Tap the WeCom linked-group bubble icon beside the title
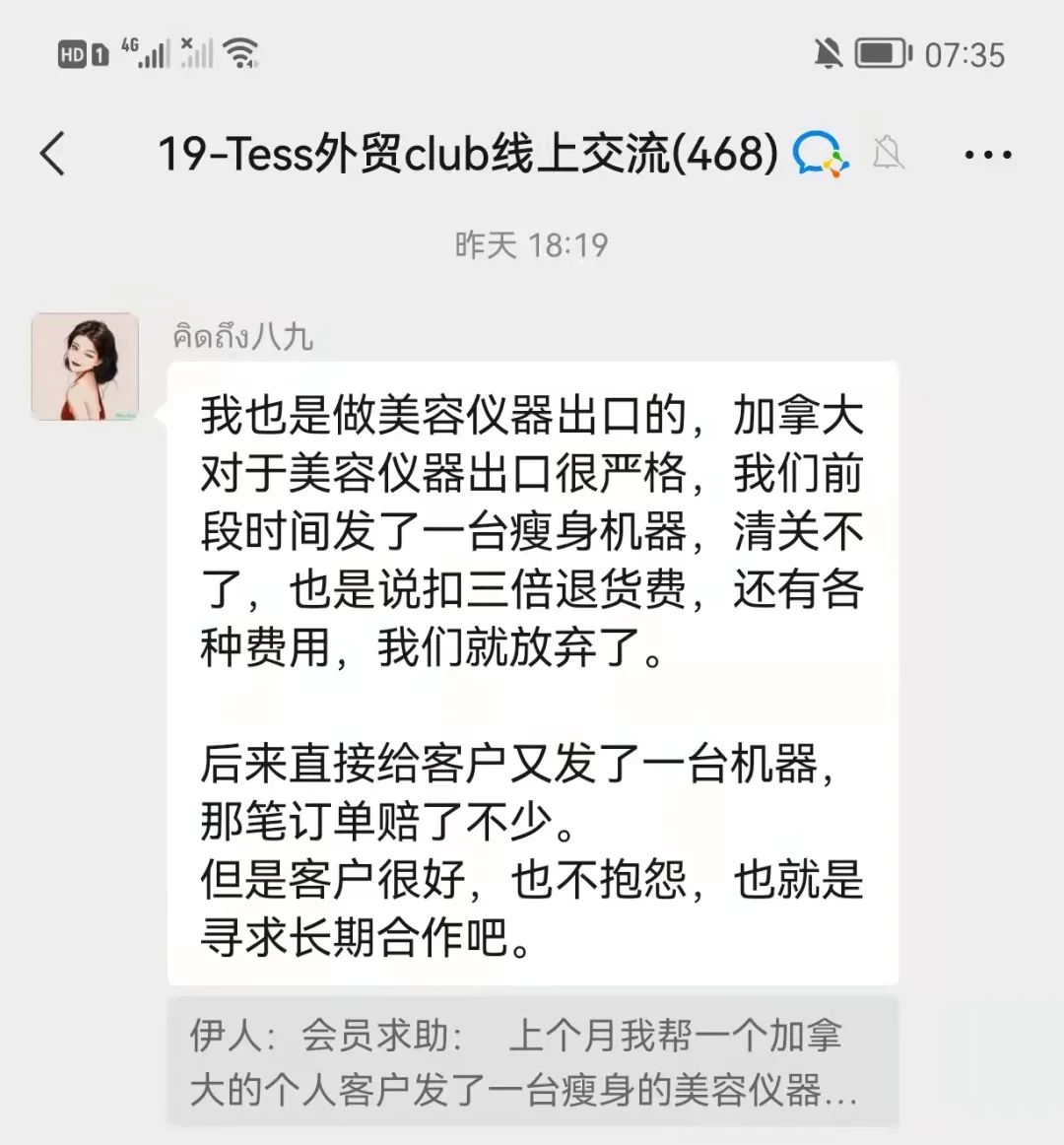The image size is (1064, 1145). (820, 155)
